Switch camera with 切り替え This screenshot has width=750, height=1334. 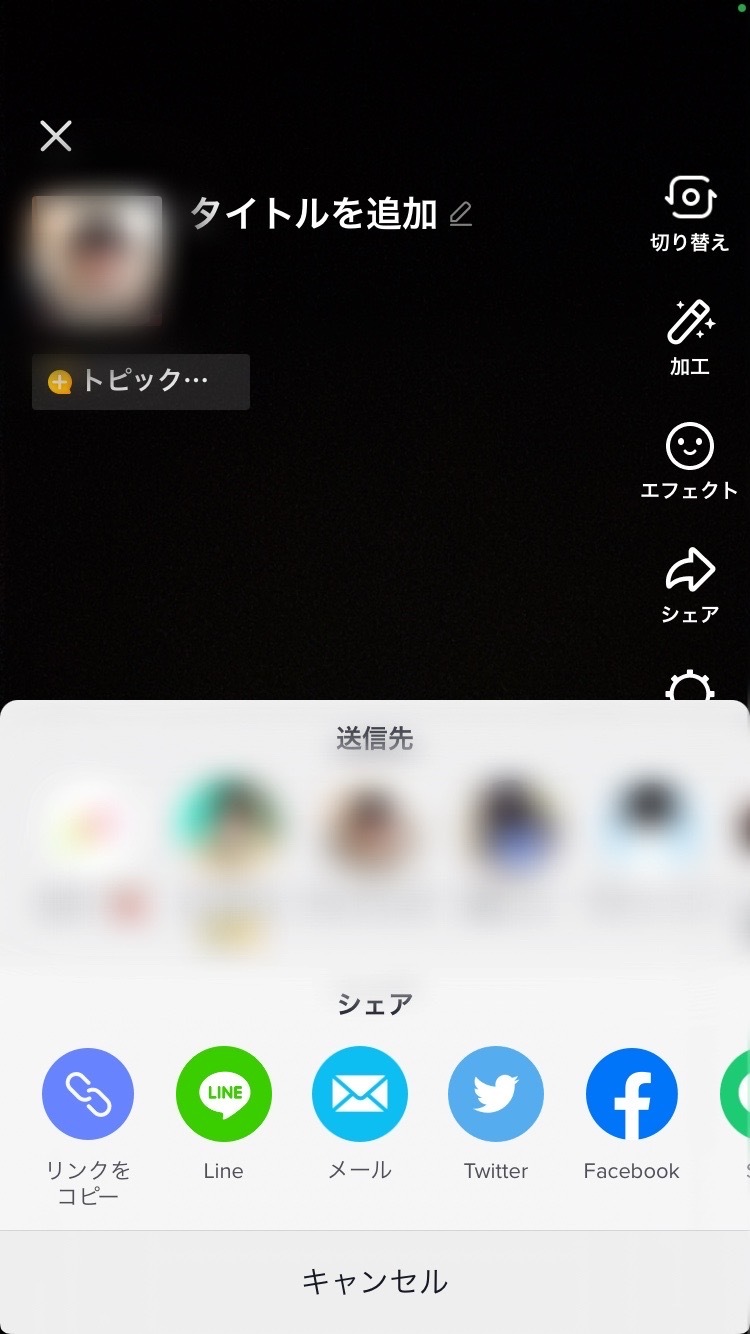tap(690, 200)
